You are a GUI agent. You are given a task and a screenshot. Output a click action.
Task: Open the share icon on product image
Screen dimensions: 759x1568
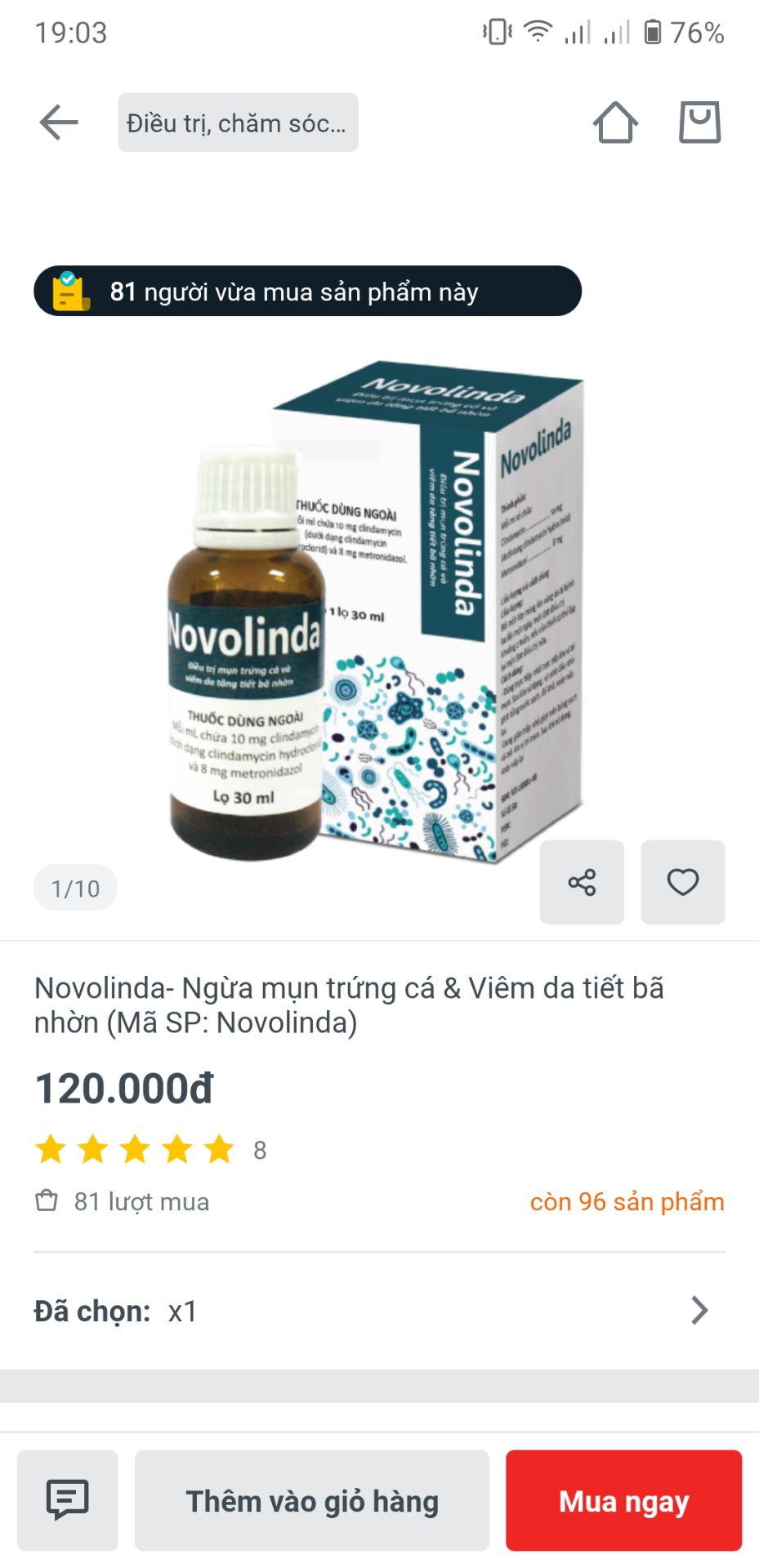tap(582, 882)
